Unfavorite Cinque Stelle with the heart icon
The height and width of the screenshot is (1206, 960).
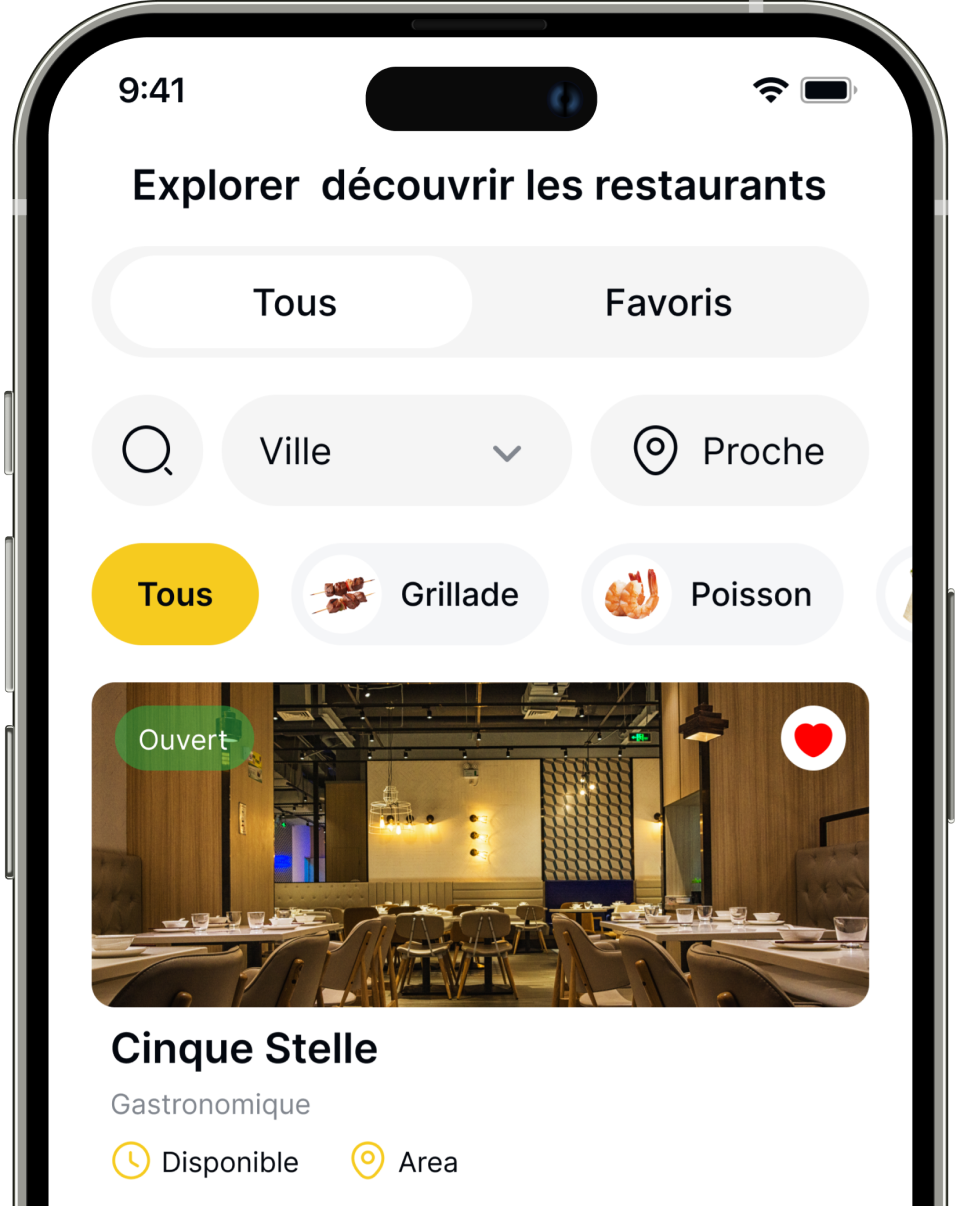(813, 739)
